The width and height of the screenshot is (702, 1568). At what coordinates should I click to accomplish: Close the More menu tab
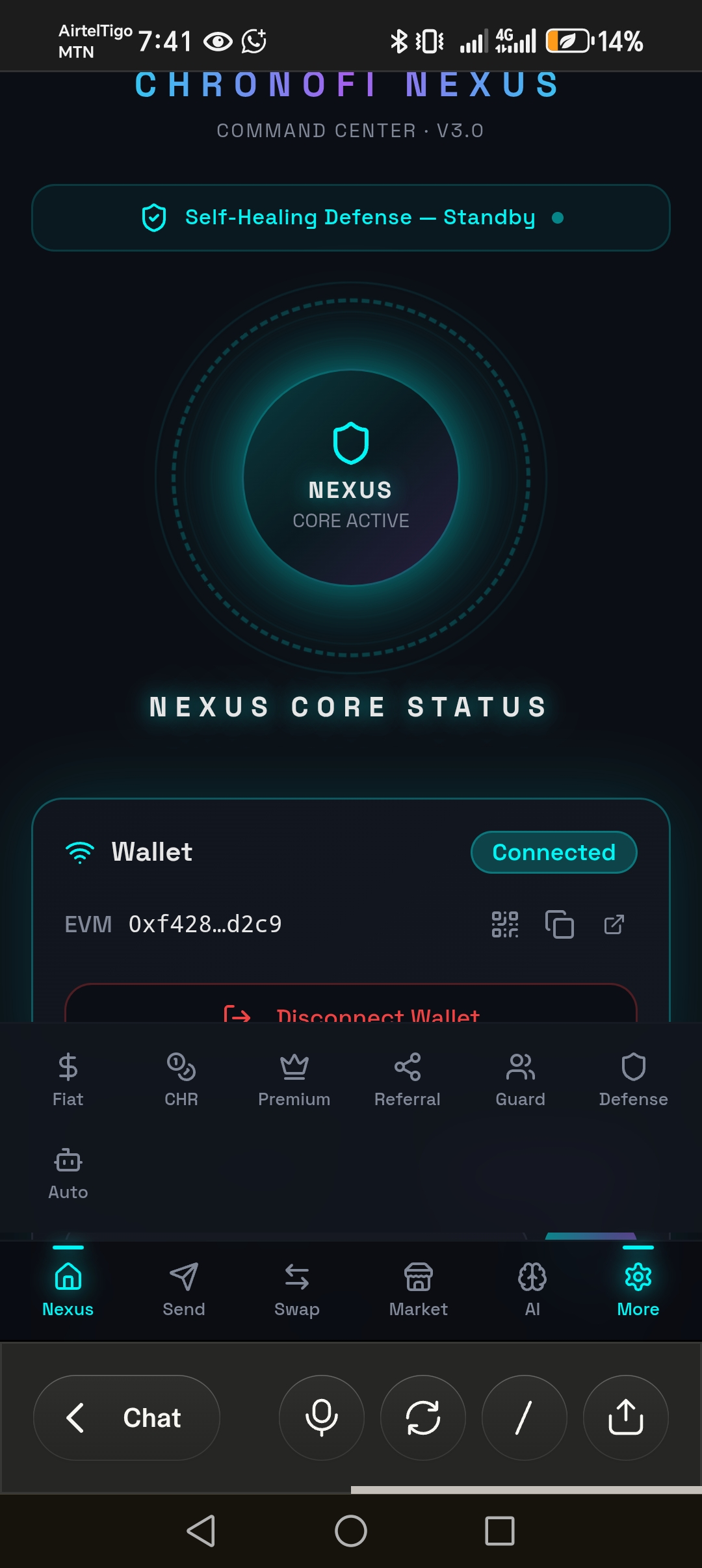click(x=638, y=1290)
